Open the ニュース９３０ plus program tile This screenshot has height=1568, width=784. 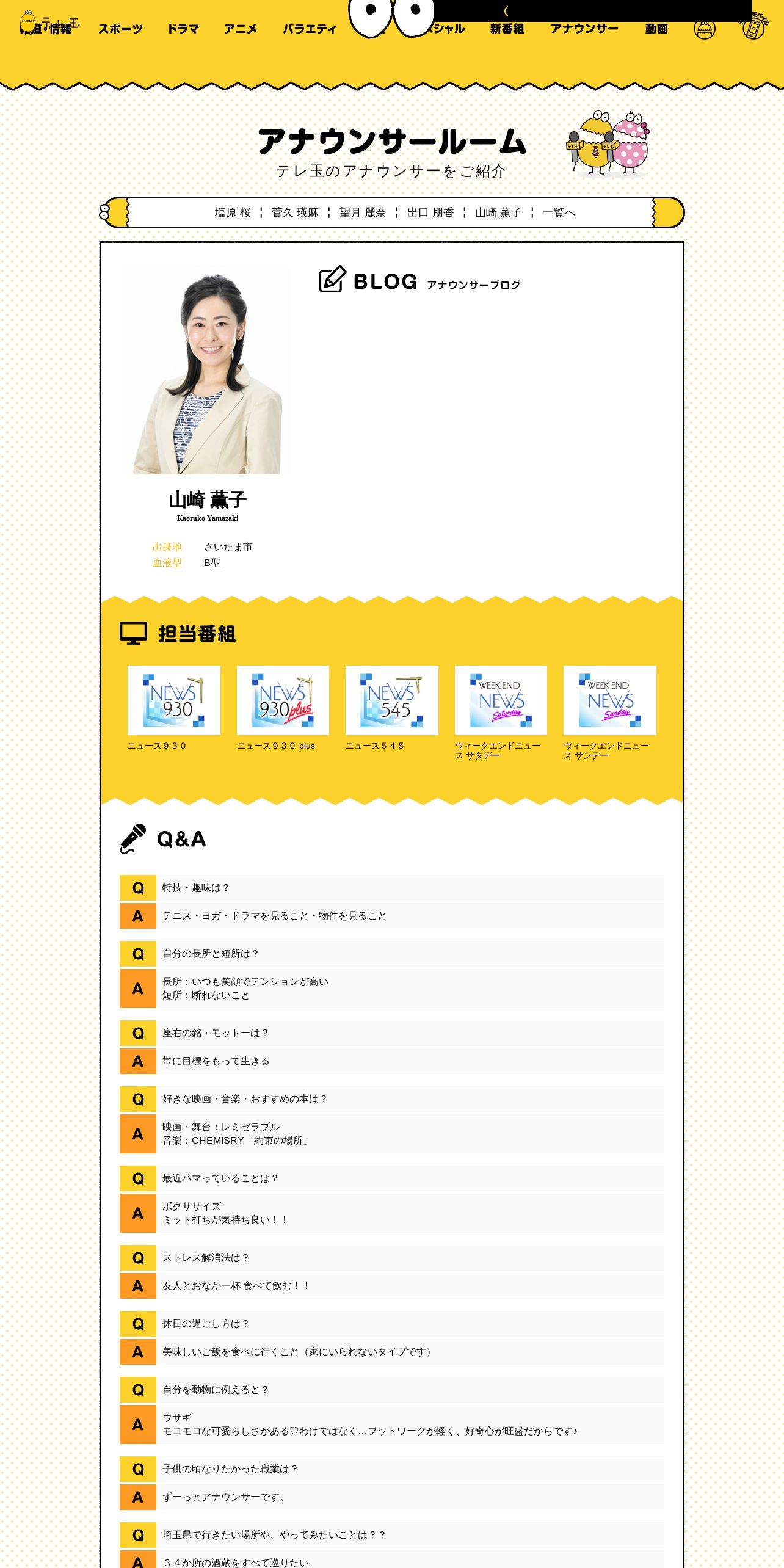(x=283, y=708)
